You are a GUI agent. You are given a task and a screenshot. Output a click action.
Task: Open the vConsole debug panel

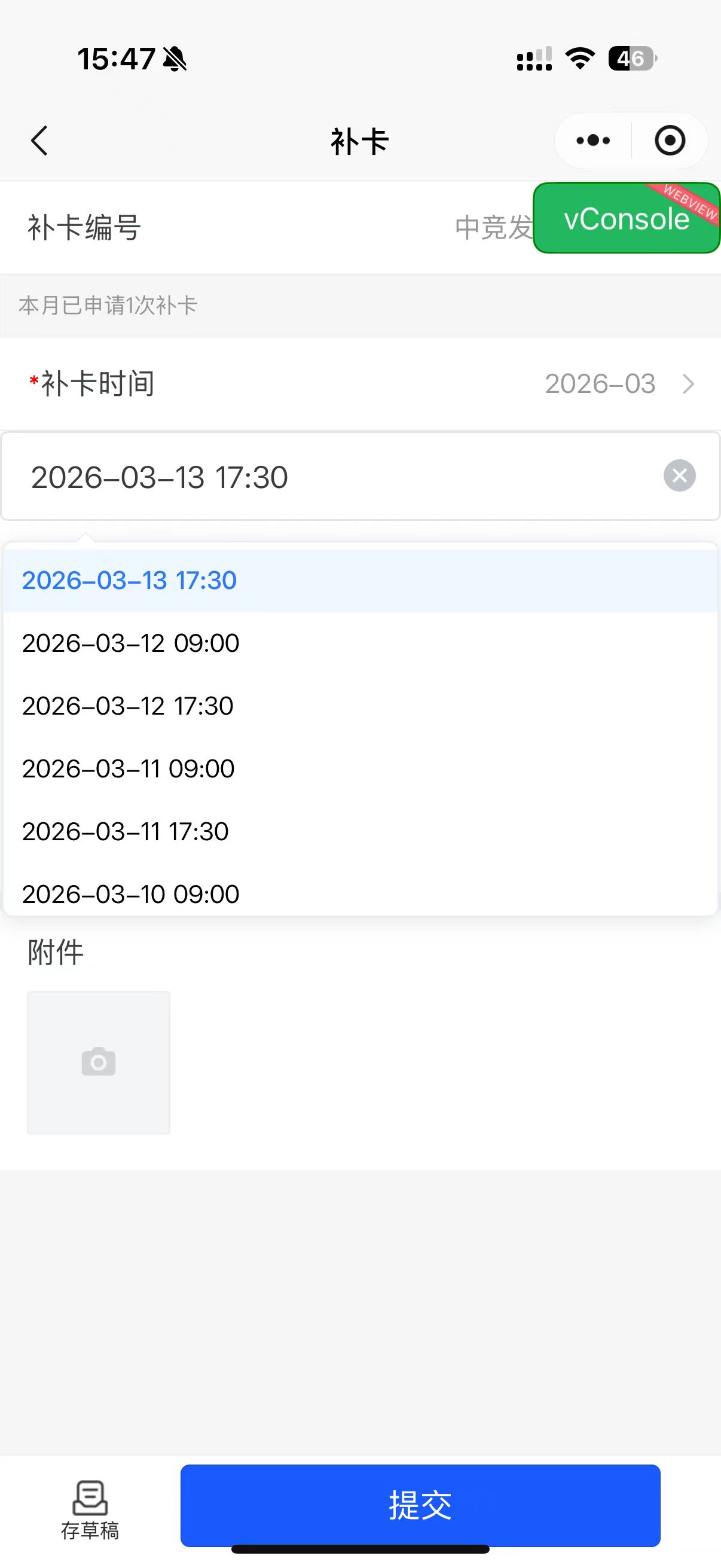[626, 218]
